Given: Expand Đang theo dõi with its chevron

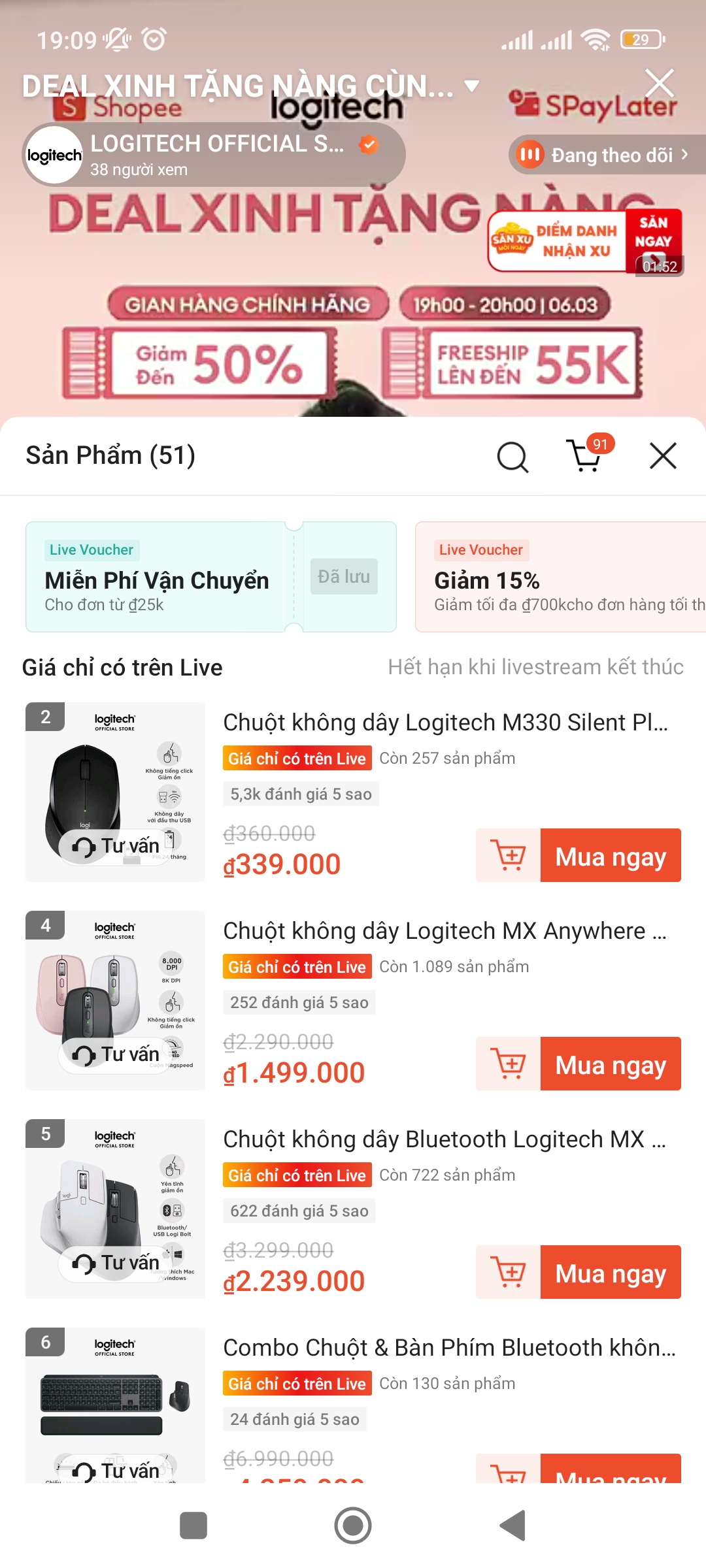Looking at the screenshot, I should [684, 155].
